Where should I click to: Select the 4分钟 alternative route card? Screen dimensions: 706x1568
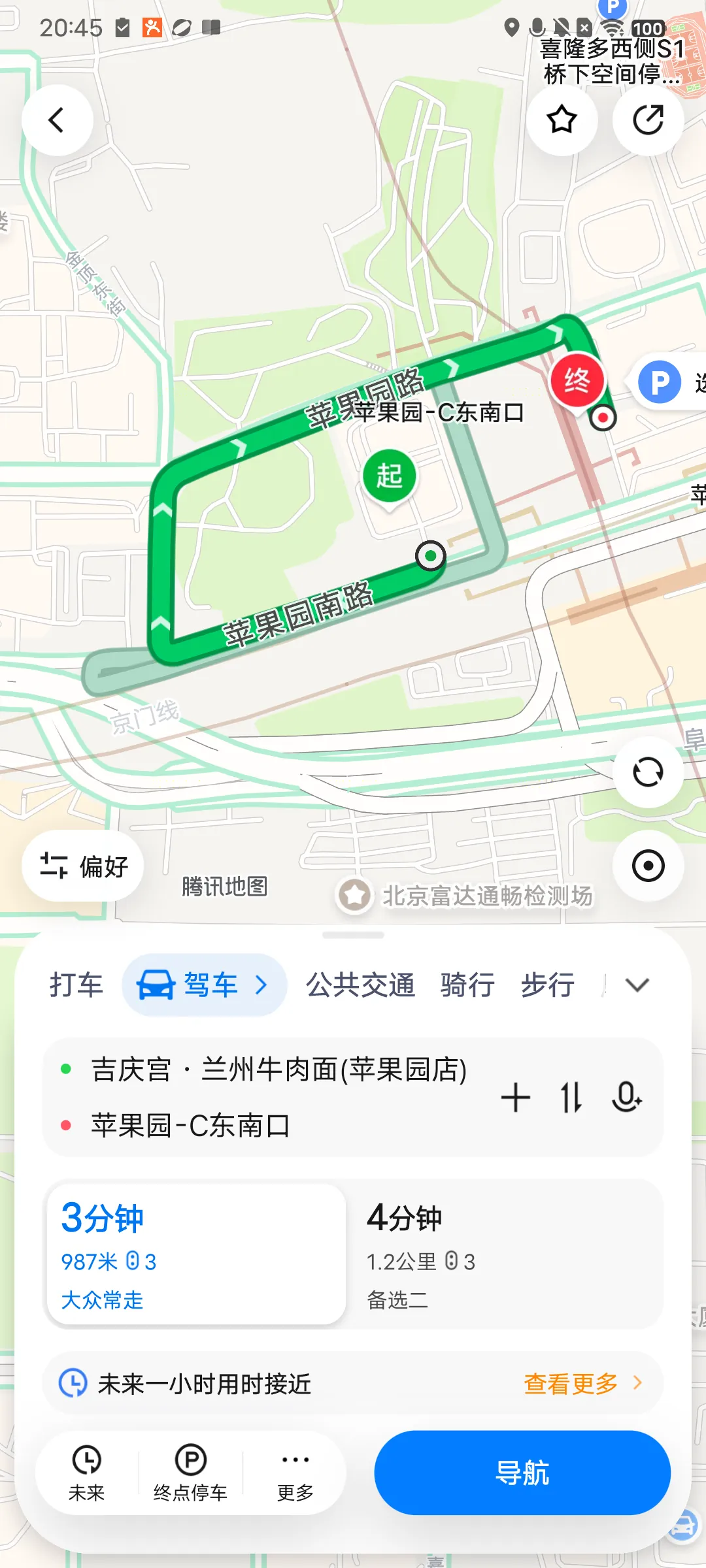click(503, 1254)
